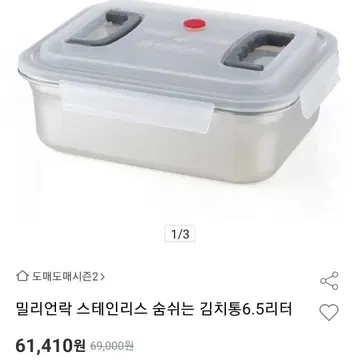Add product to wishlist with heart icon

[329, 312]
